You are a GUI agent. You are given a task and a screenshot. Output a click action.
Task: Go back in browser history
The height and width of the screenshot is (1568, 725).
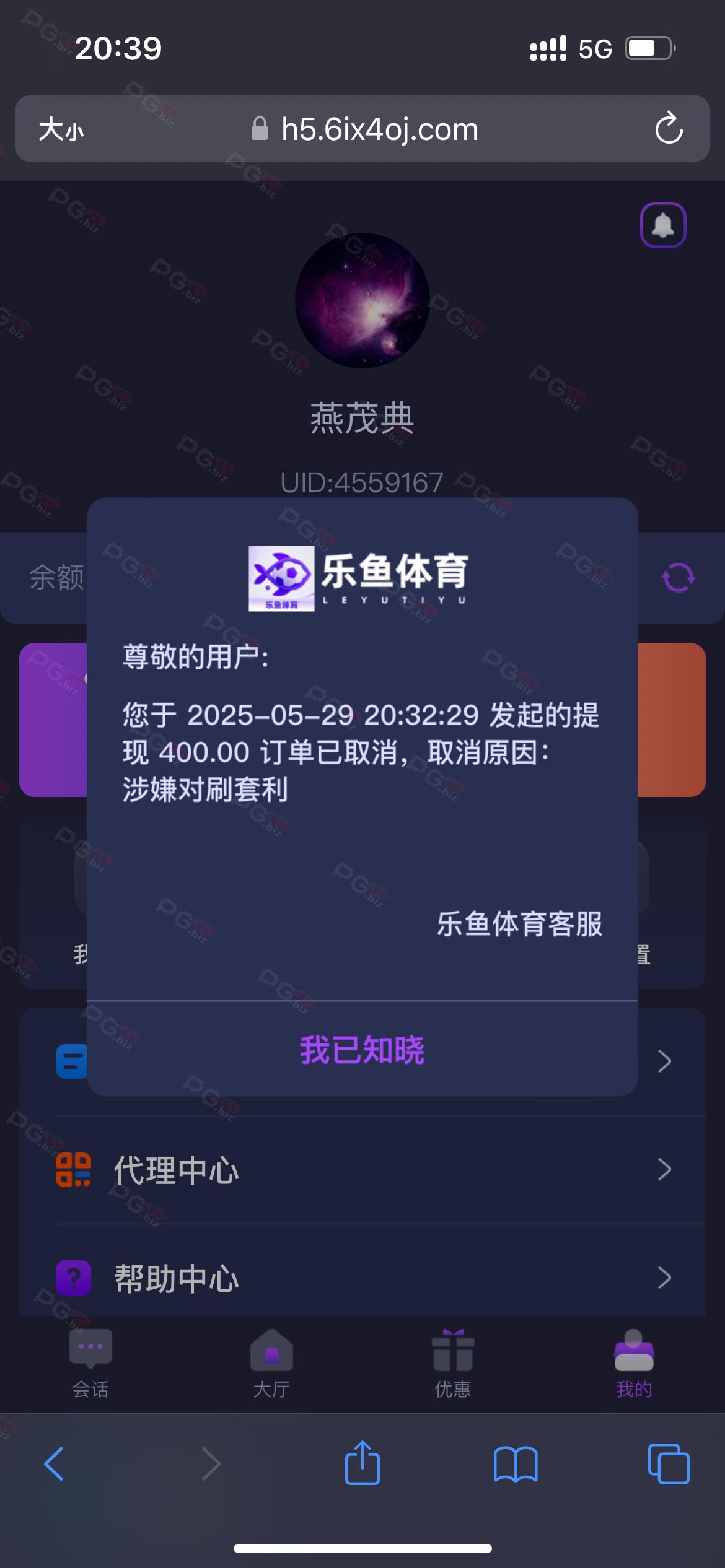pyautogui.click(x=55, y=1464)
